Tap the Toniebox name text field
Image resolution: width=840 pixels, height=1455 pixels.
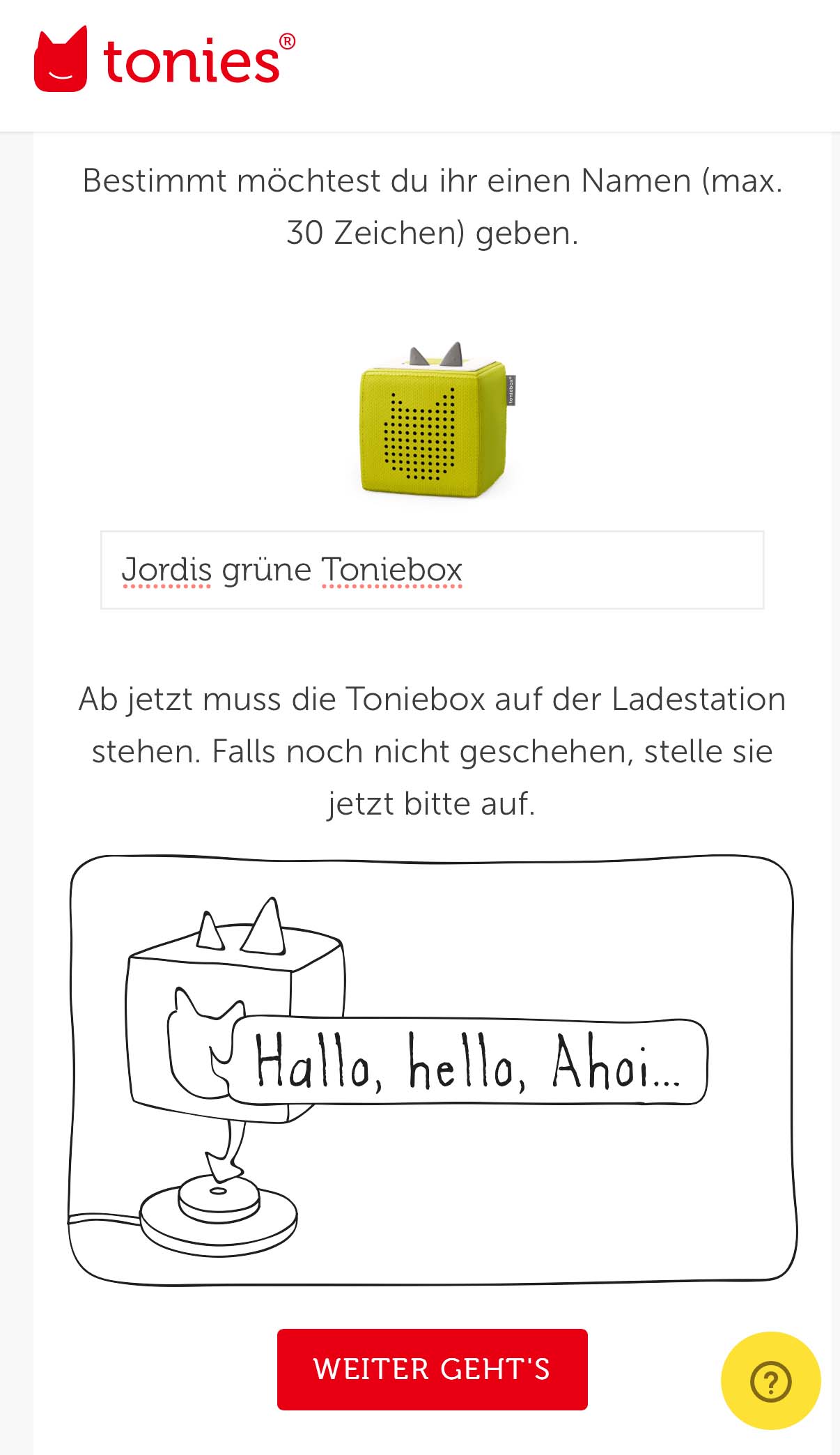pos(432,570)
